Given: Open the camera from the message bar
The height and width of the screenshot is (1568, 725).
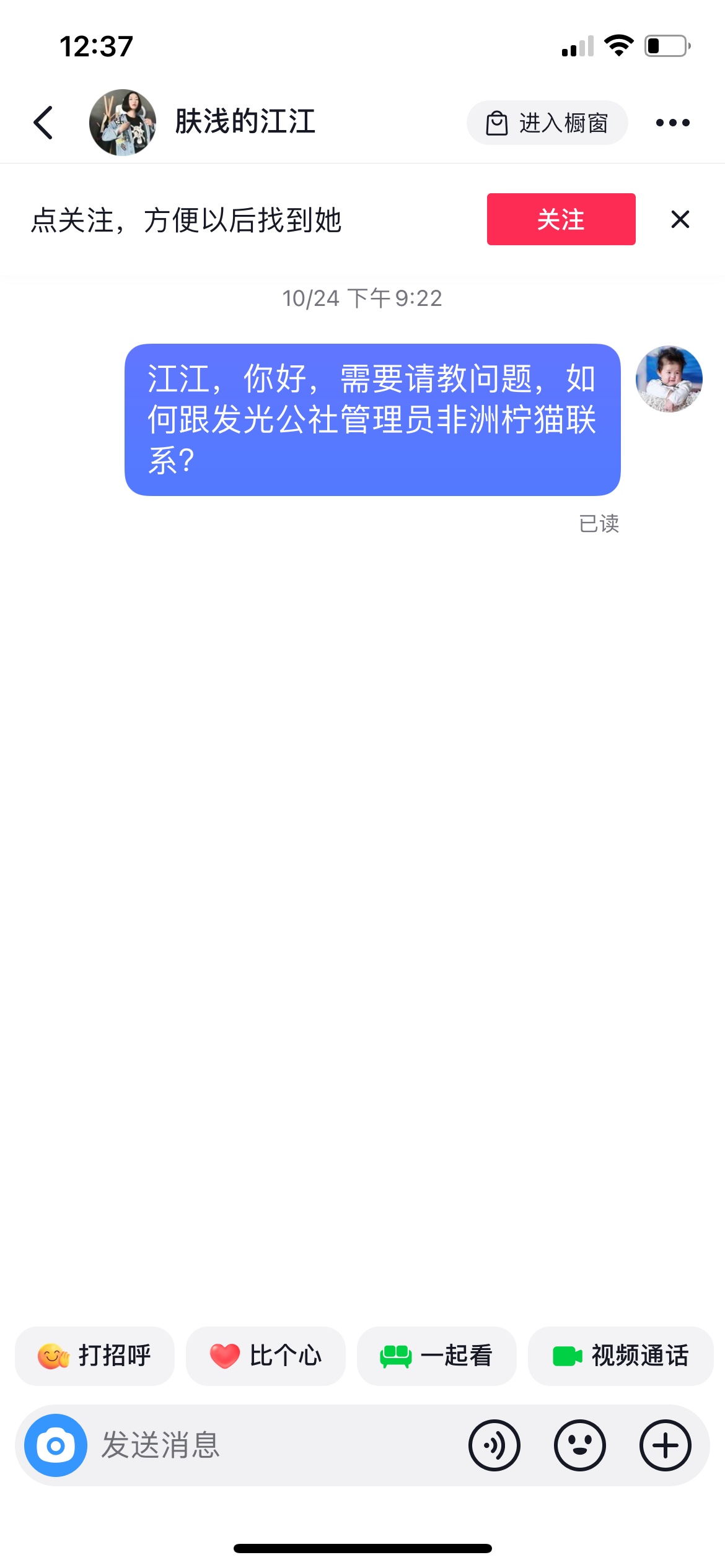Looking at the screenshot, I should point(56,1445).
